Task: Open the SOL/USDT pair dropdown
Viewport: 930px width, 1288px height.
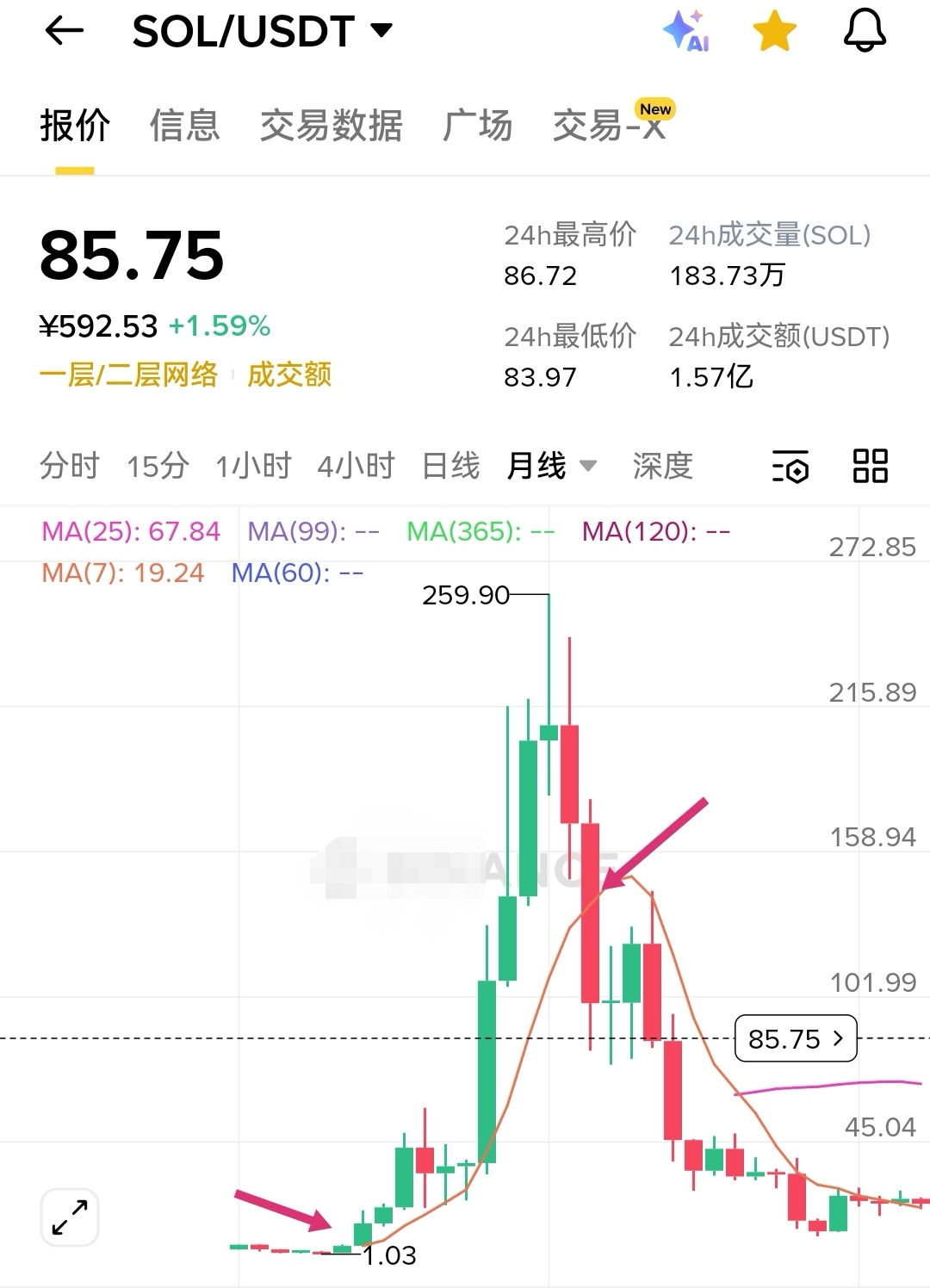Action: [262, 32]
